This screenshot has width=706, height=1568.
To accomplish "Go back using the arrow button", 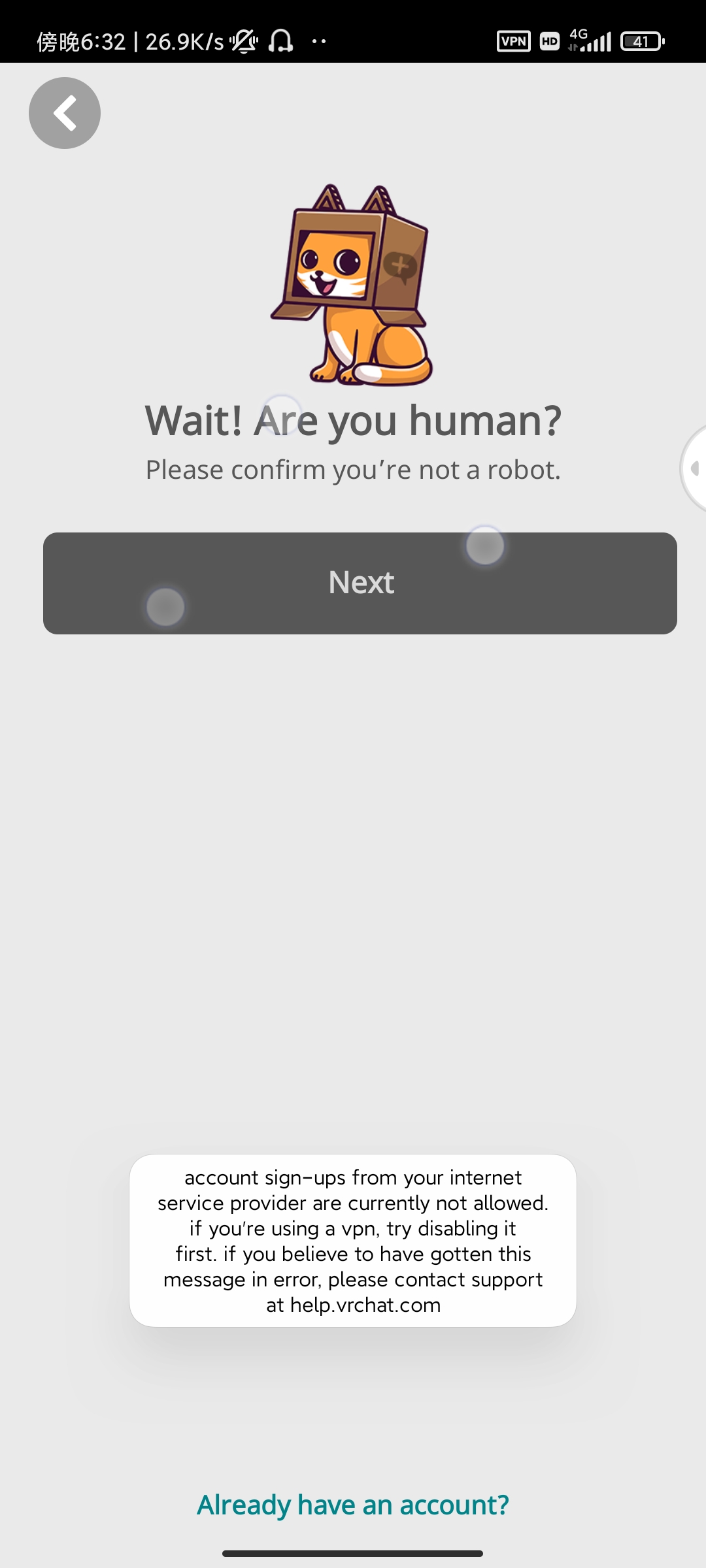I will (65, 113).
